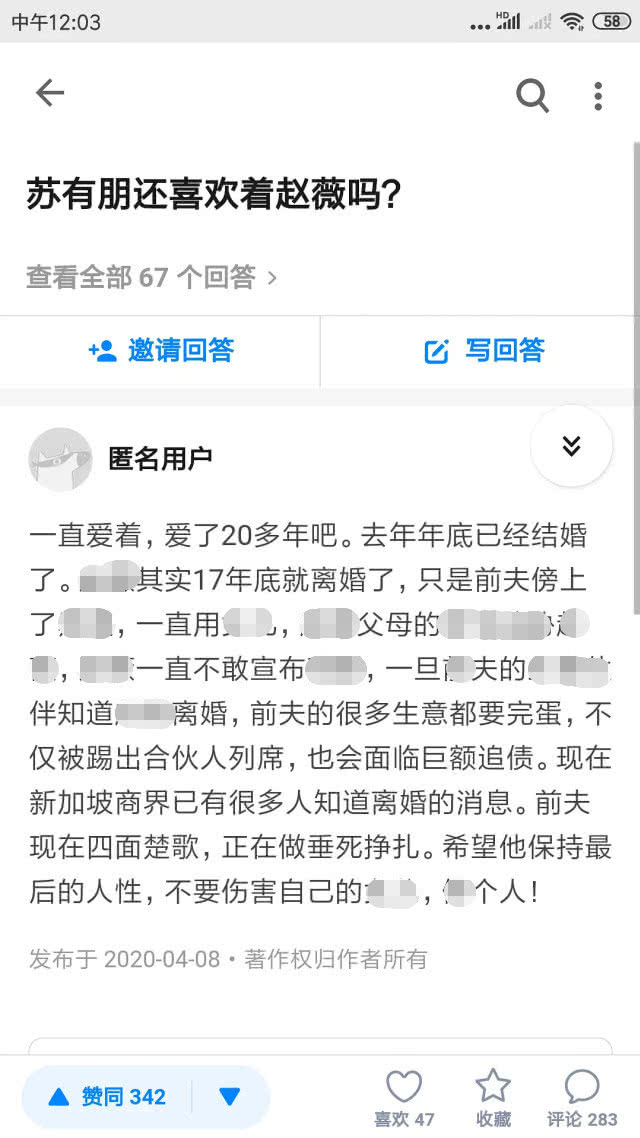Go back using the arrow icon
This screenshot has height=1138, width=640.
pyautogui.click(x=49, y=94)
